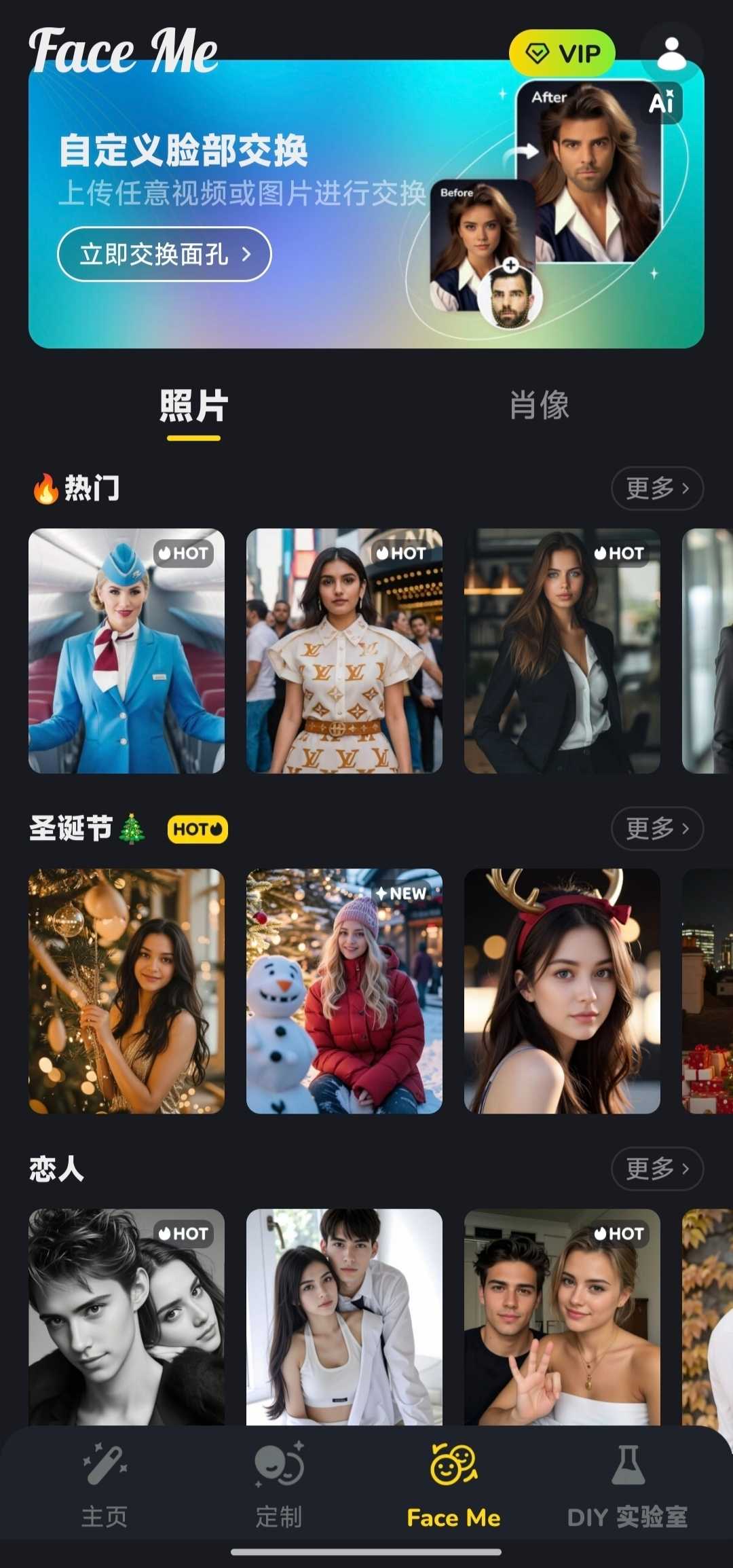The width and height of the screenshot is (733, 1568).
Task: Show more in the 恋人 section
Action: [x=657, y=1169]
